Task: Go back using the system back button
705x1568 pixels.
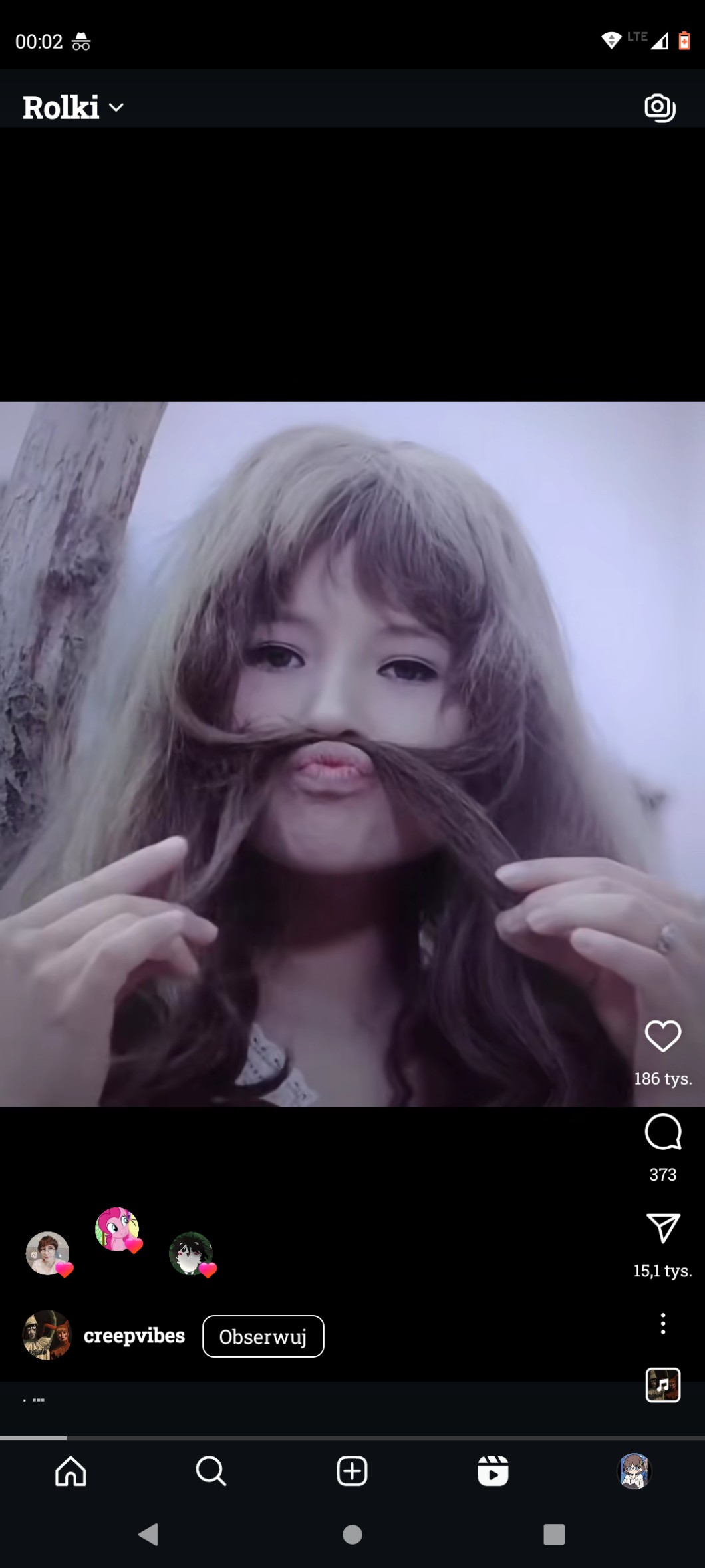Action: 148,1535
